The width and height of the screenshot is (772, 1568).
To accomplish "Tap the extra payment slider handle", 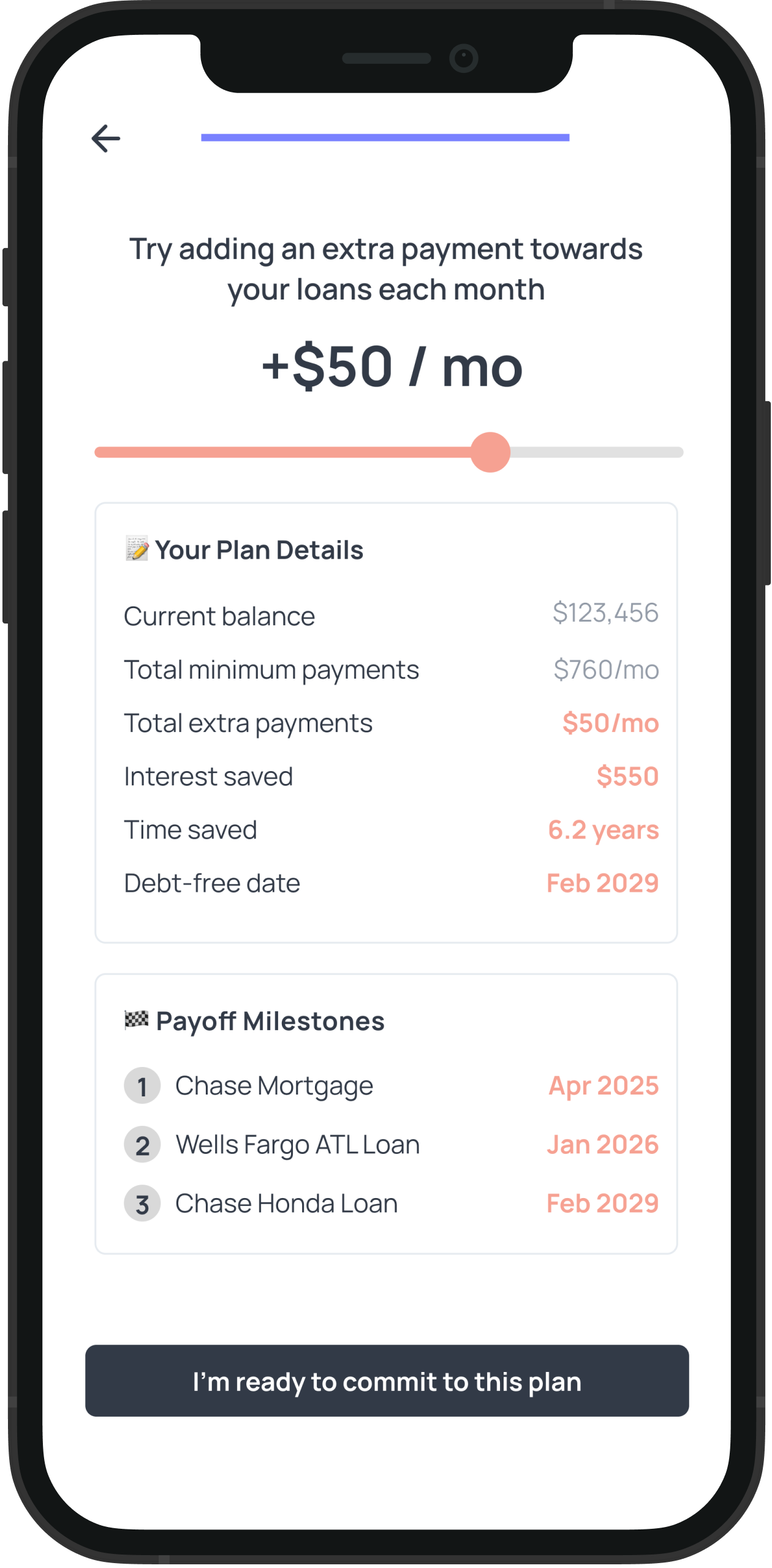I will coord(490,452).
